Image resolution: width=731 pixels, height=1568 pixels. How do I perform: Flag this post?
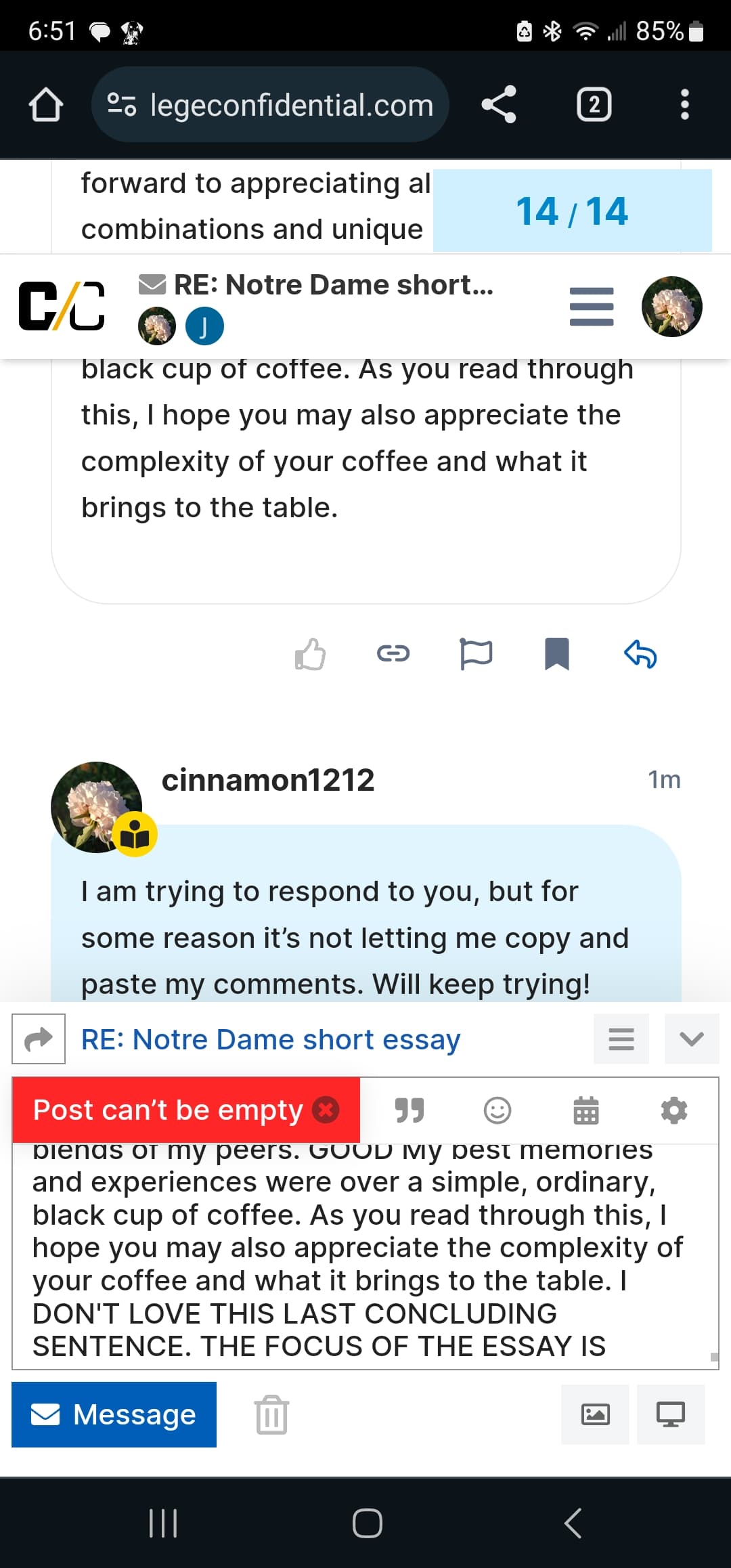(x=476, y=654)
